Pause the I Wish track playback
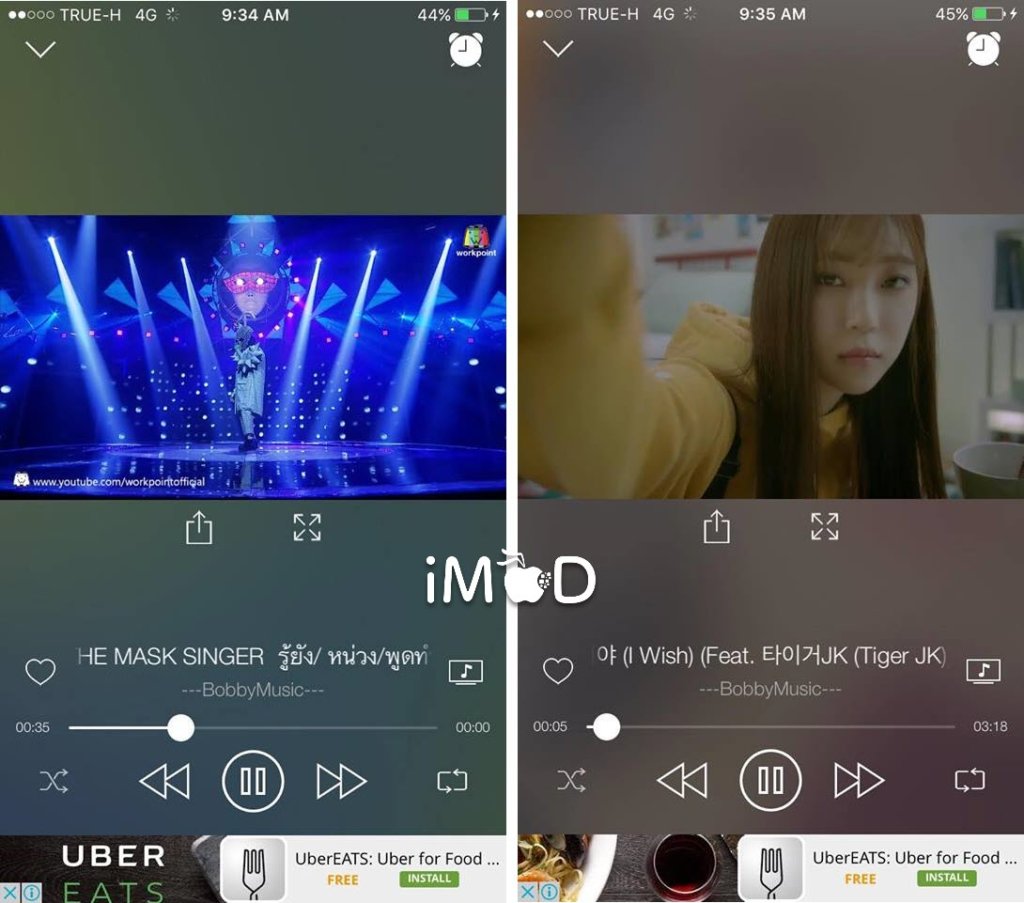Viewport: 1024px width, 903px height. coord(770,781)
